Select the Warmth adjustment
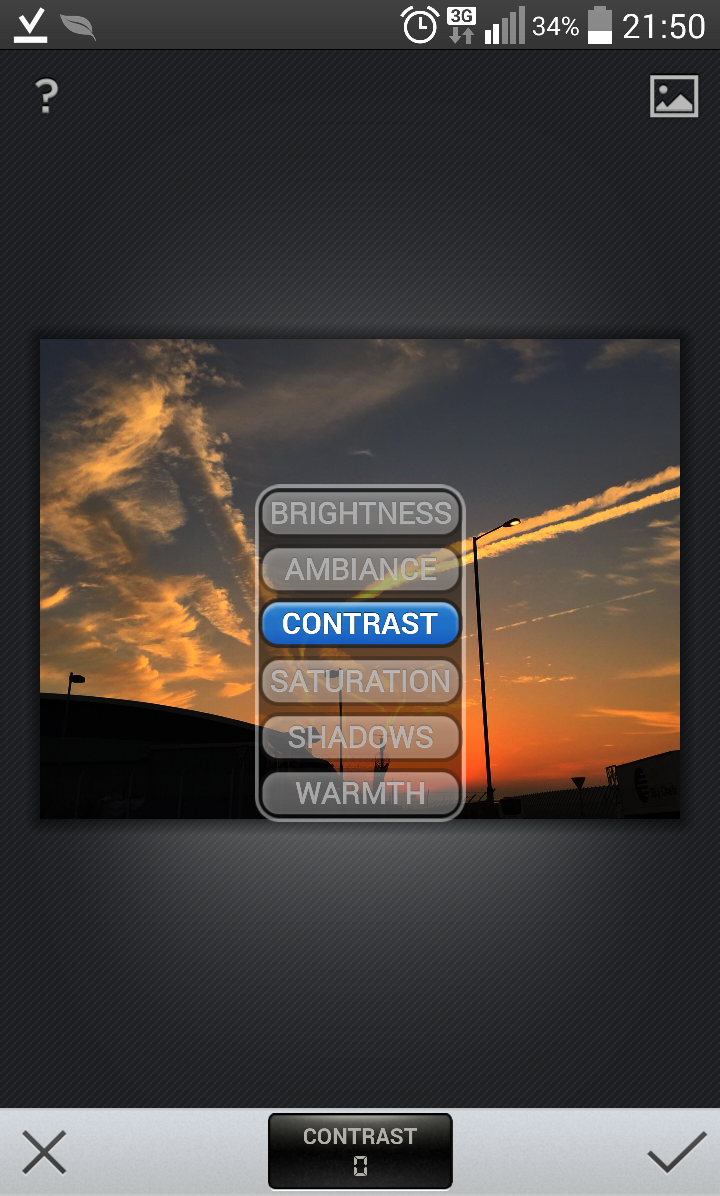 tap(361, 793)
